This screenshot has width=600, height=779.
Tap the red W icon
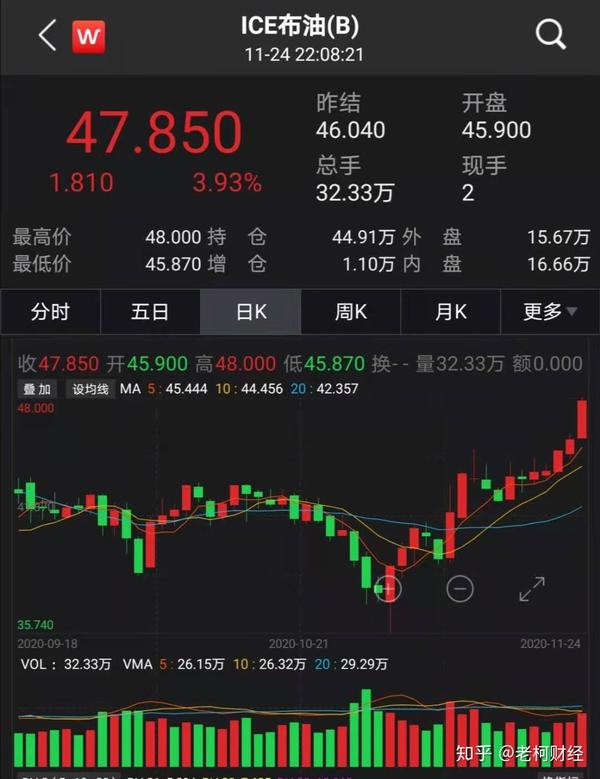pyautogui.click(x=88, y=37)
